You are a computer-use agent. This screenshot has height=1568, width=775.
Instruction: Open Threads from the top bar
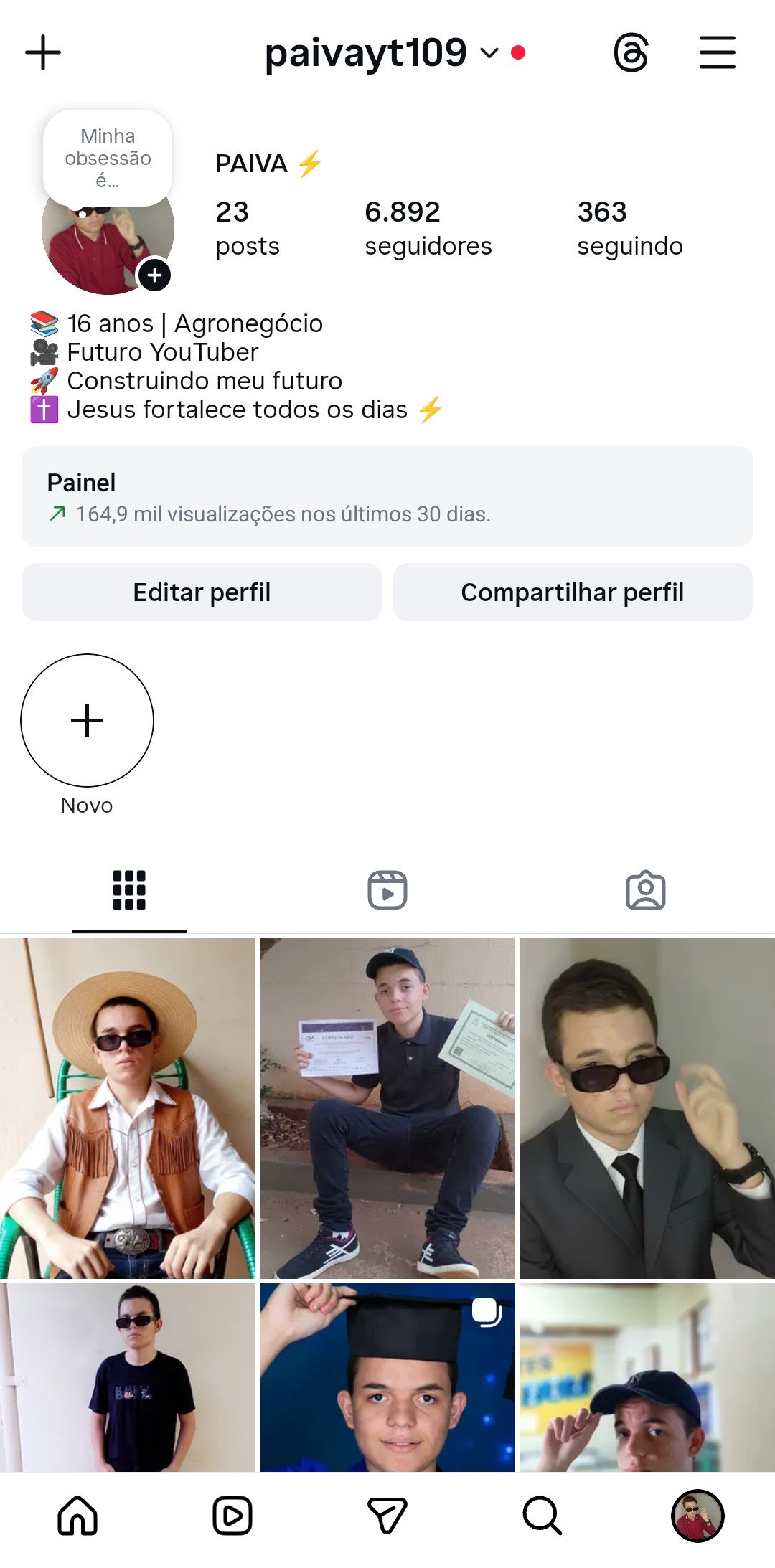point(631,53)
